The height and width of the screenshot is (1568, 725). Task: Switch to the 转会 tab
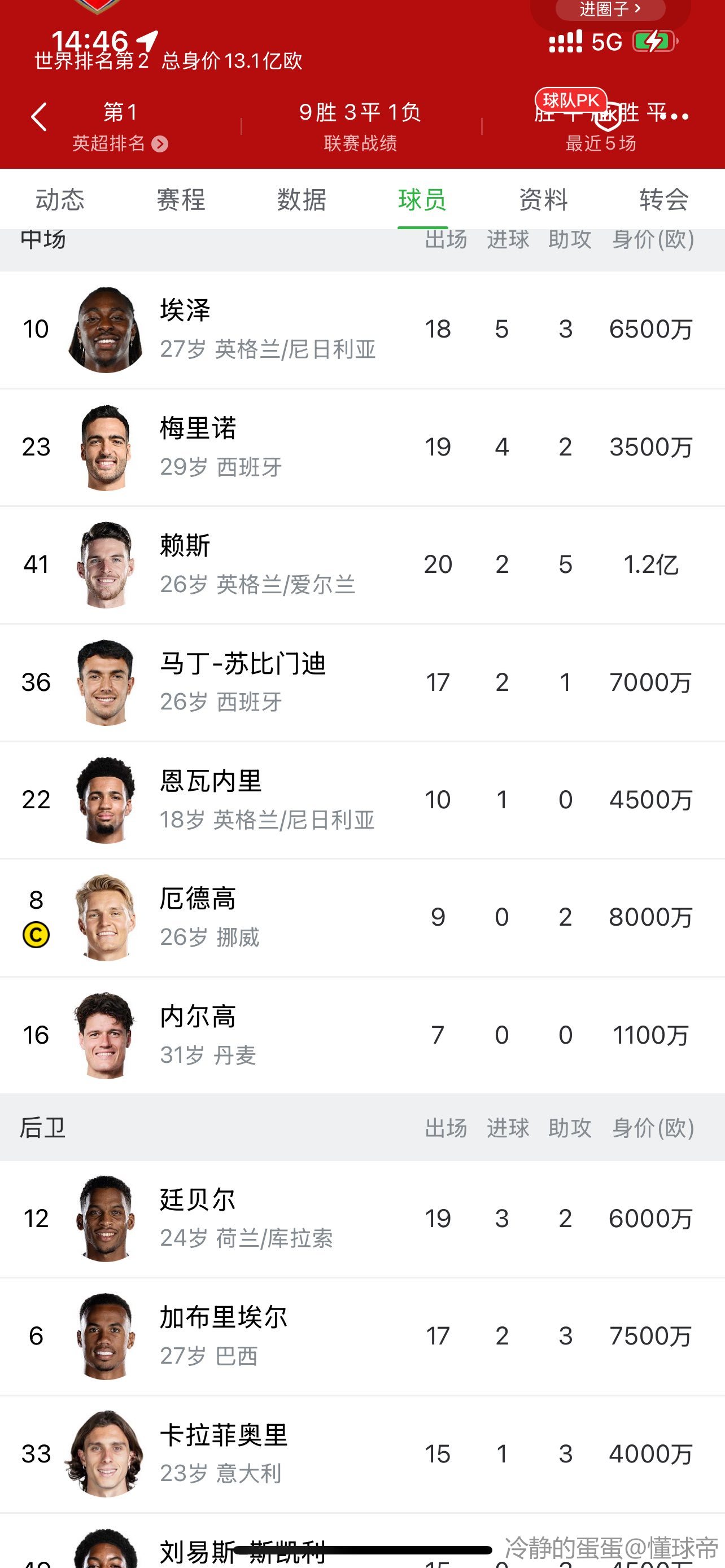point(663,200)
